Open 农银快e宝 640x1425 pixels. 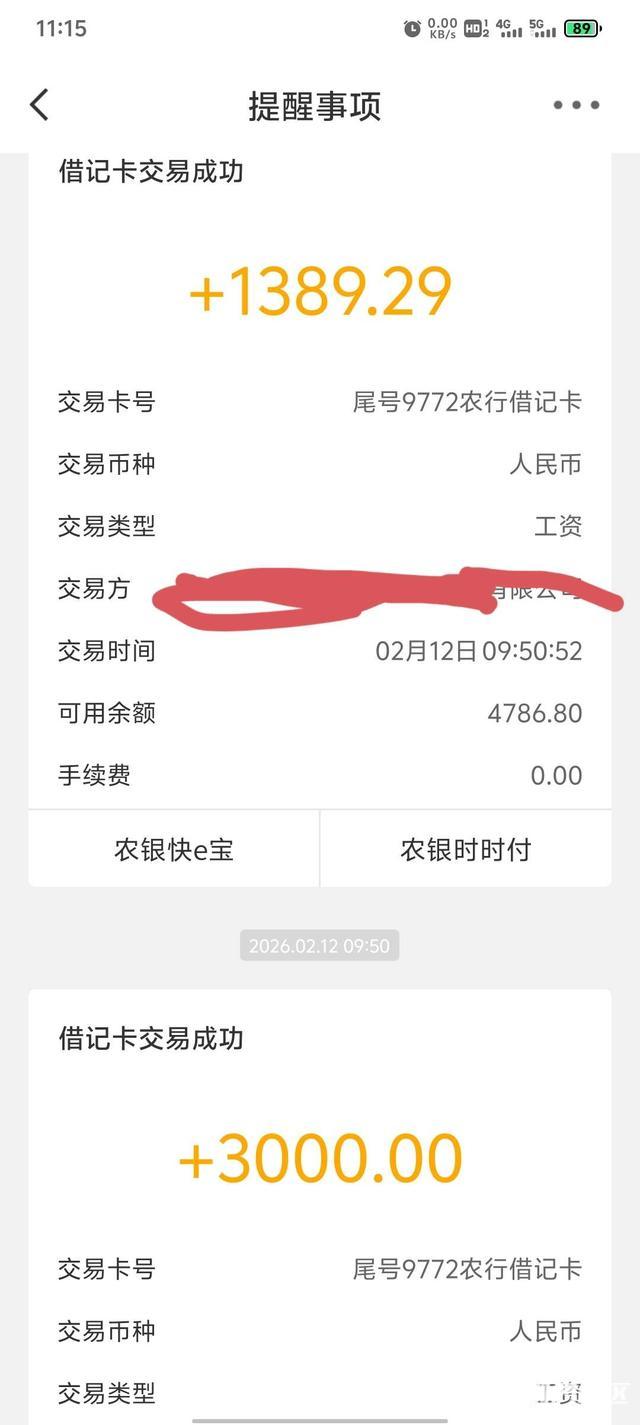(174, 850)
